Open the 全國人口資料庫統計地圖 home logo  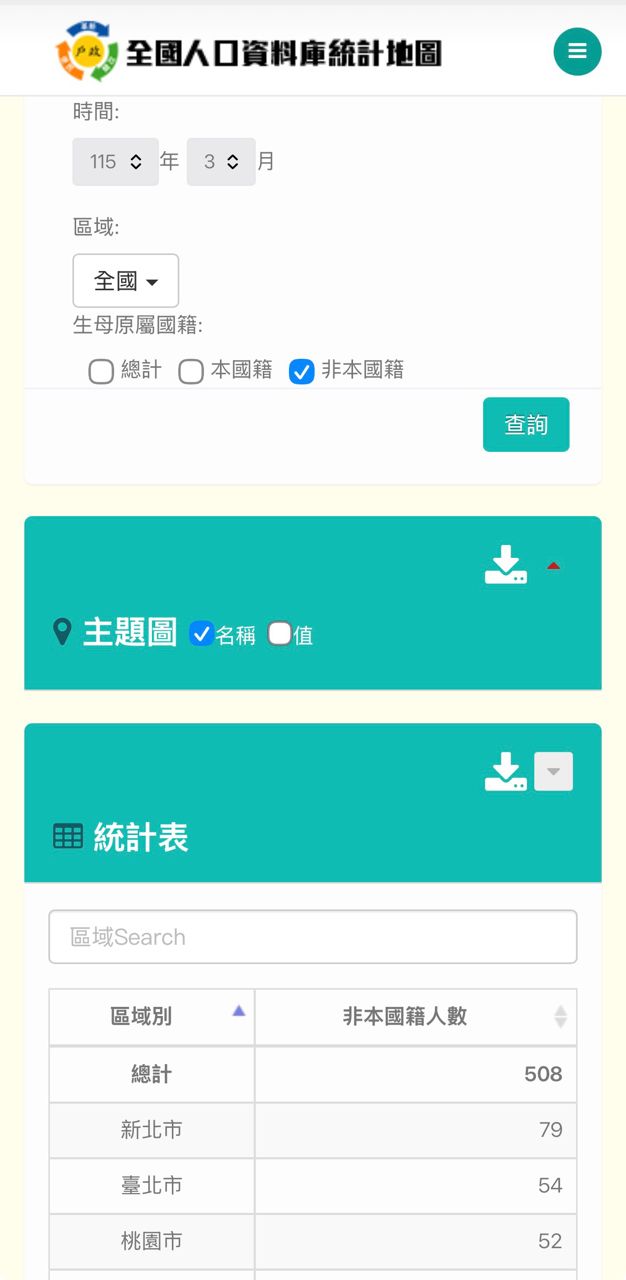click(249, 52)
